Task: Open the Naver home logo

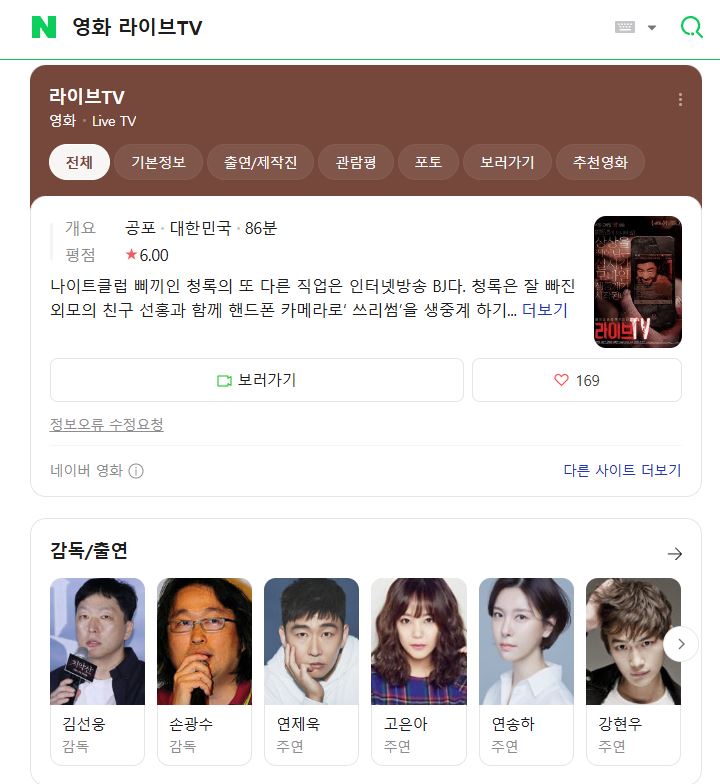Action: tap(44, 27)
